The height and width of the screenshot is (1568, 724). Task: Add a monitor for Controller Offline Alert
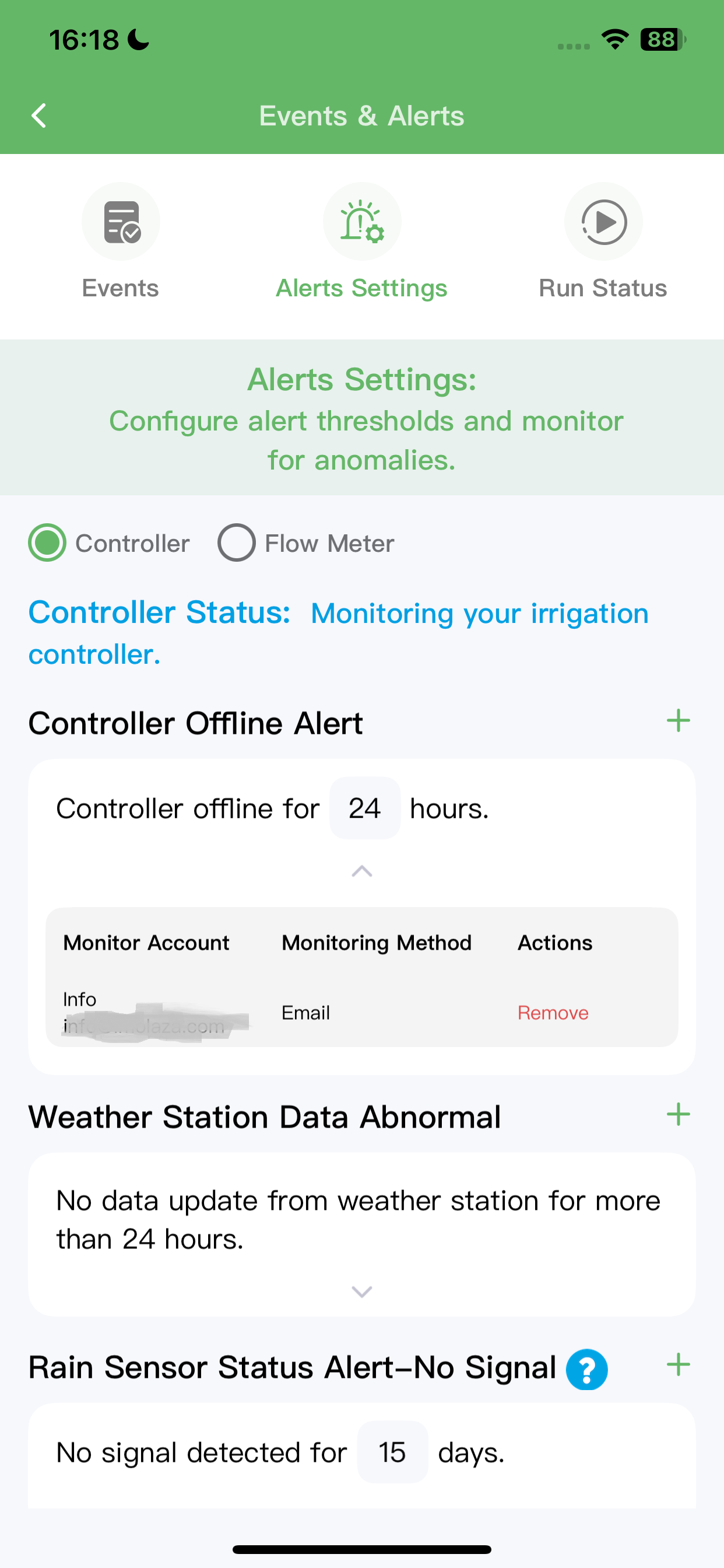[678, 720]
